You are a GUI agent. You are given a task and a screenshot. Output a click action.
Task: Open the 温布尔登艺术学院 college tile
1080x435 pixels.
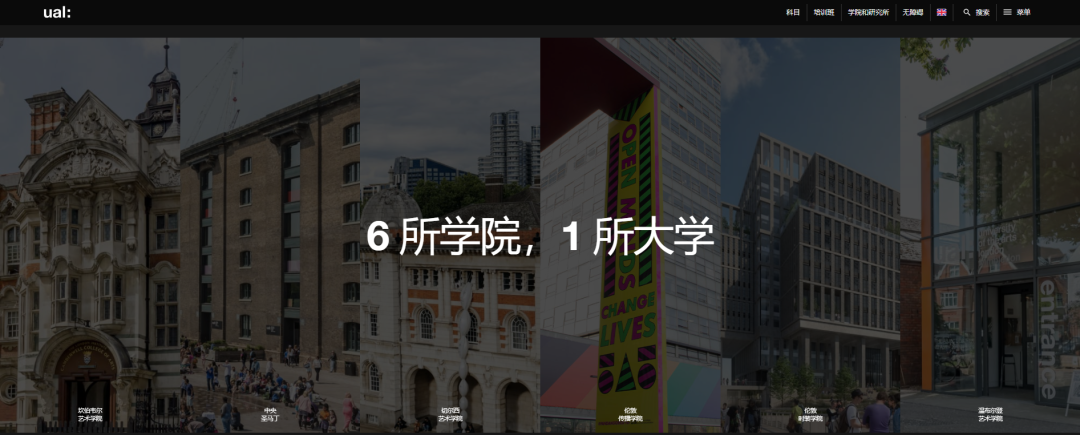click(x=990, y=414)
